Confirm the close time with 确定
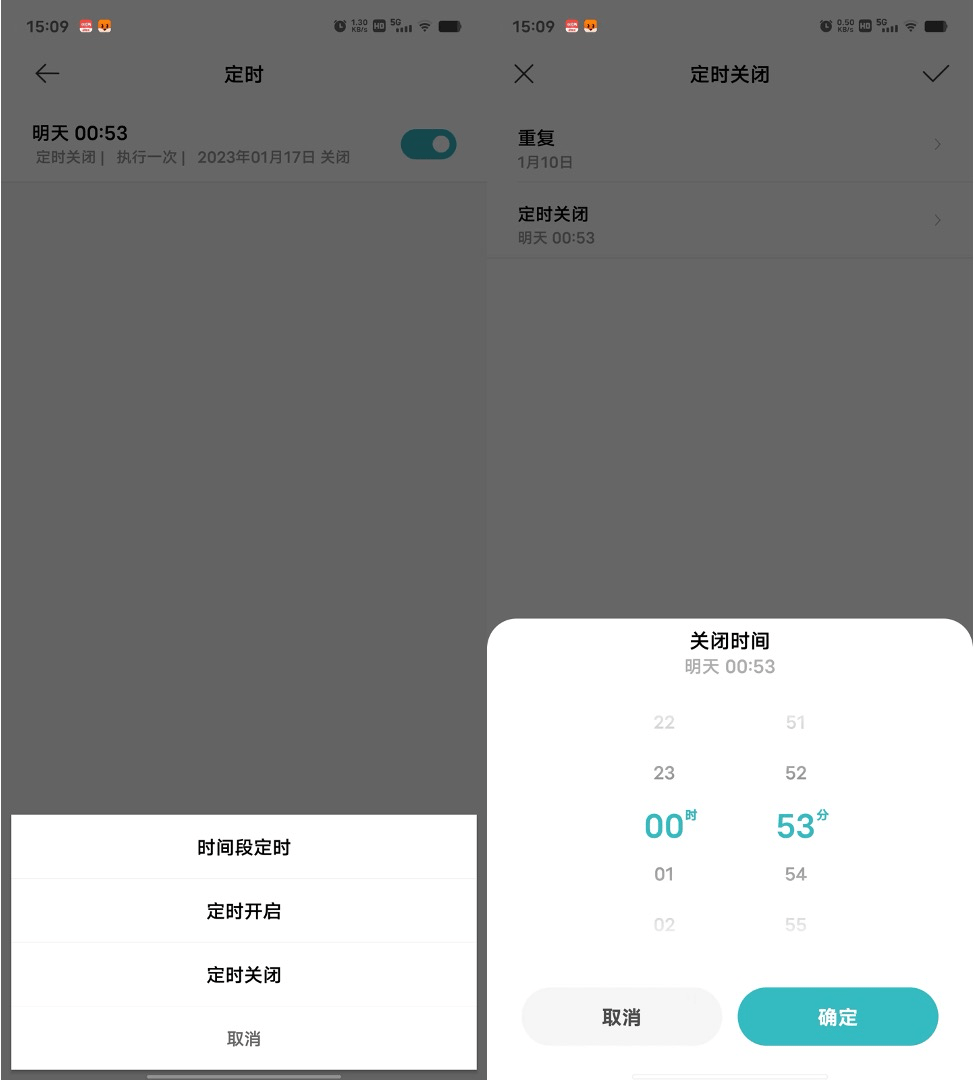 838,1016
